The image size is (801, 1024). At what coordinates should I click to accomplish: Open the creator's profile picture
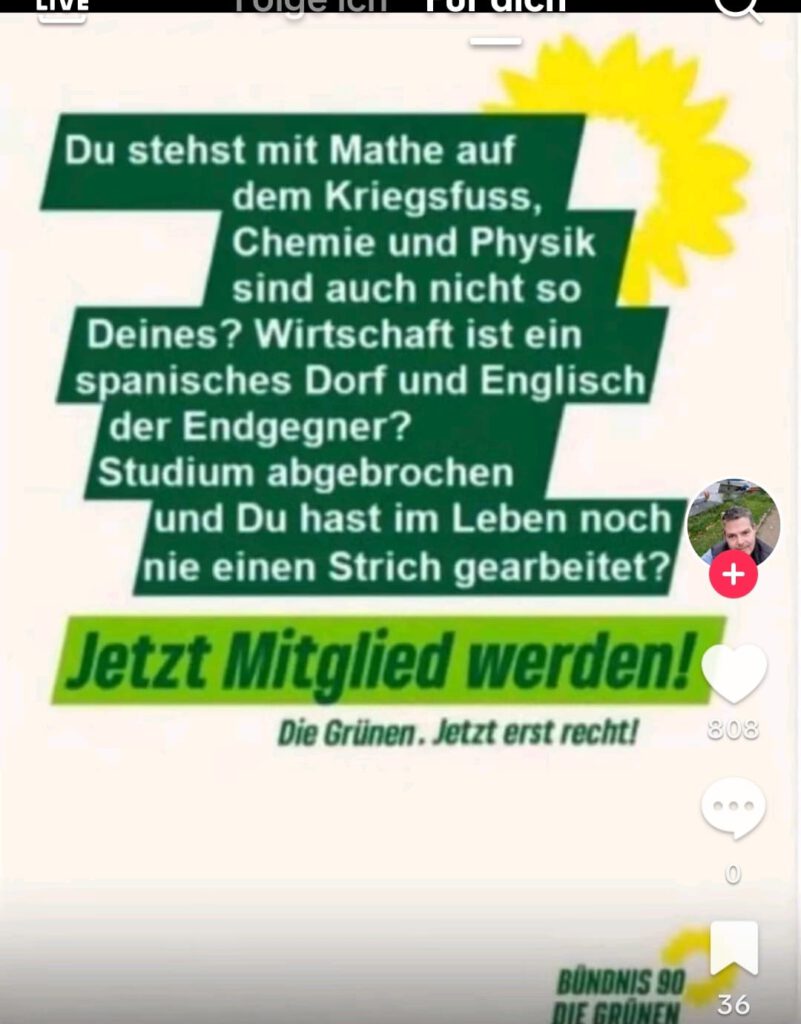733,522
